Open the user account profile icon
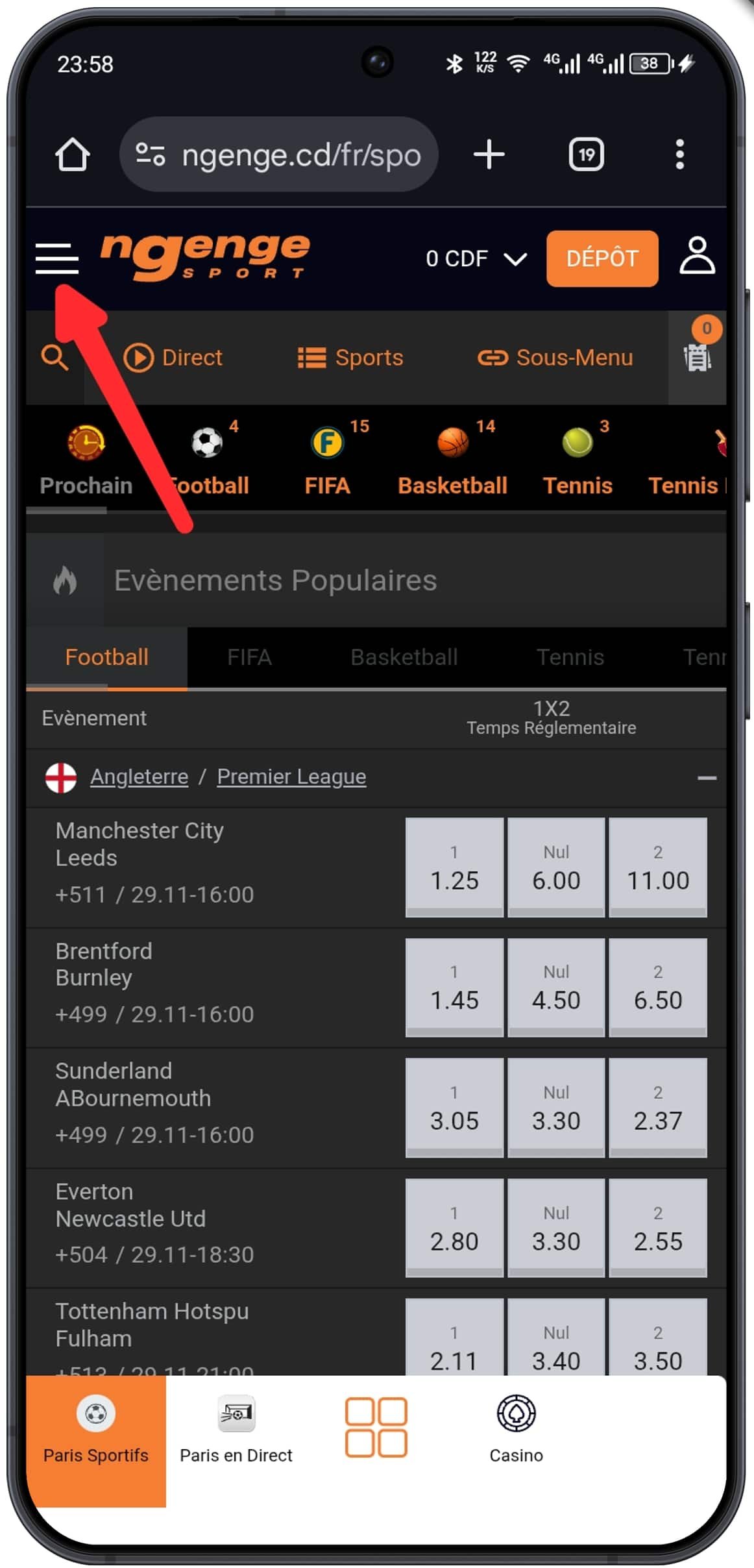 tap(697, 256)
